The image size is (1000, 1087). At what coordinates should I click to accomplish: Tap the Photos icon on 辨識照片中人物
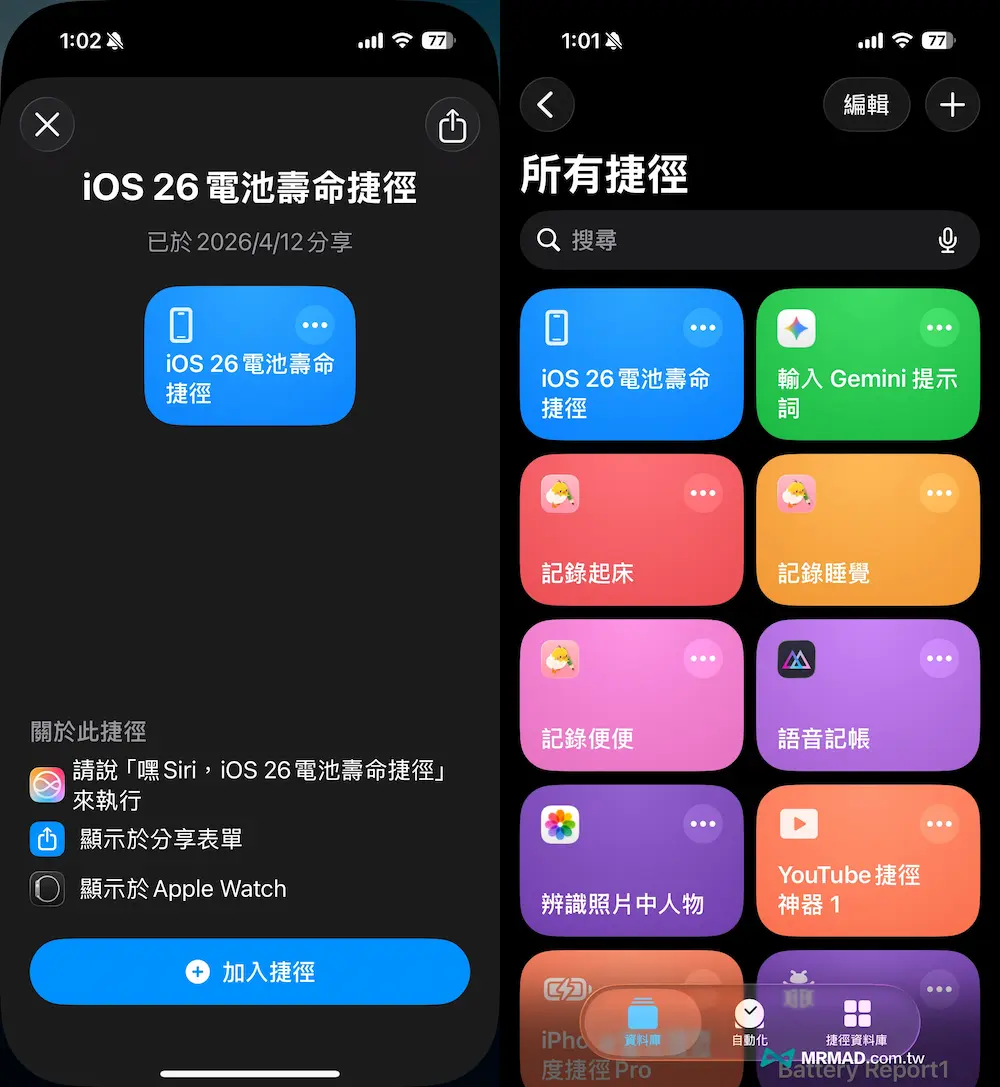point(560,823)
